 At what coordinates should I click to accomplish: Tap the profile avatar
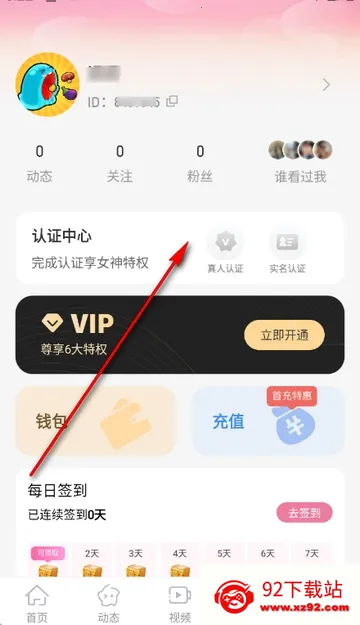click(47, 84)
